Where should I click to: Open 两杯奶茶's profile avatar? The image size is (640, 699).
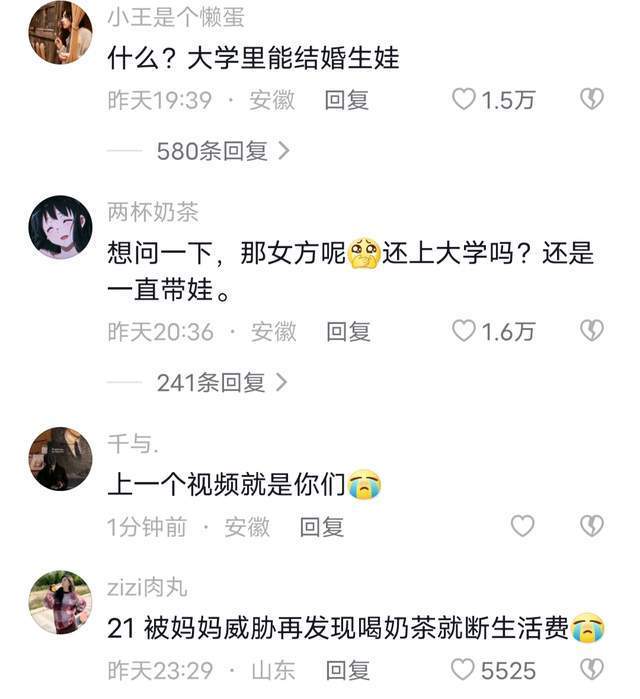60,228
